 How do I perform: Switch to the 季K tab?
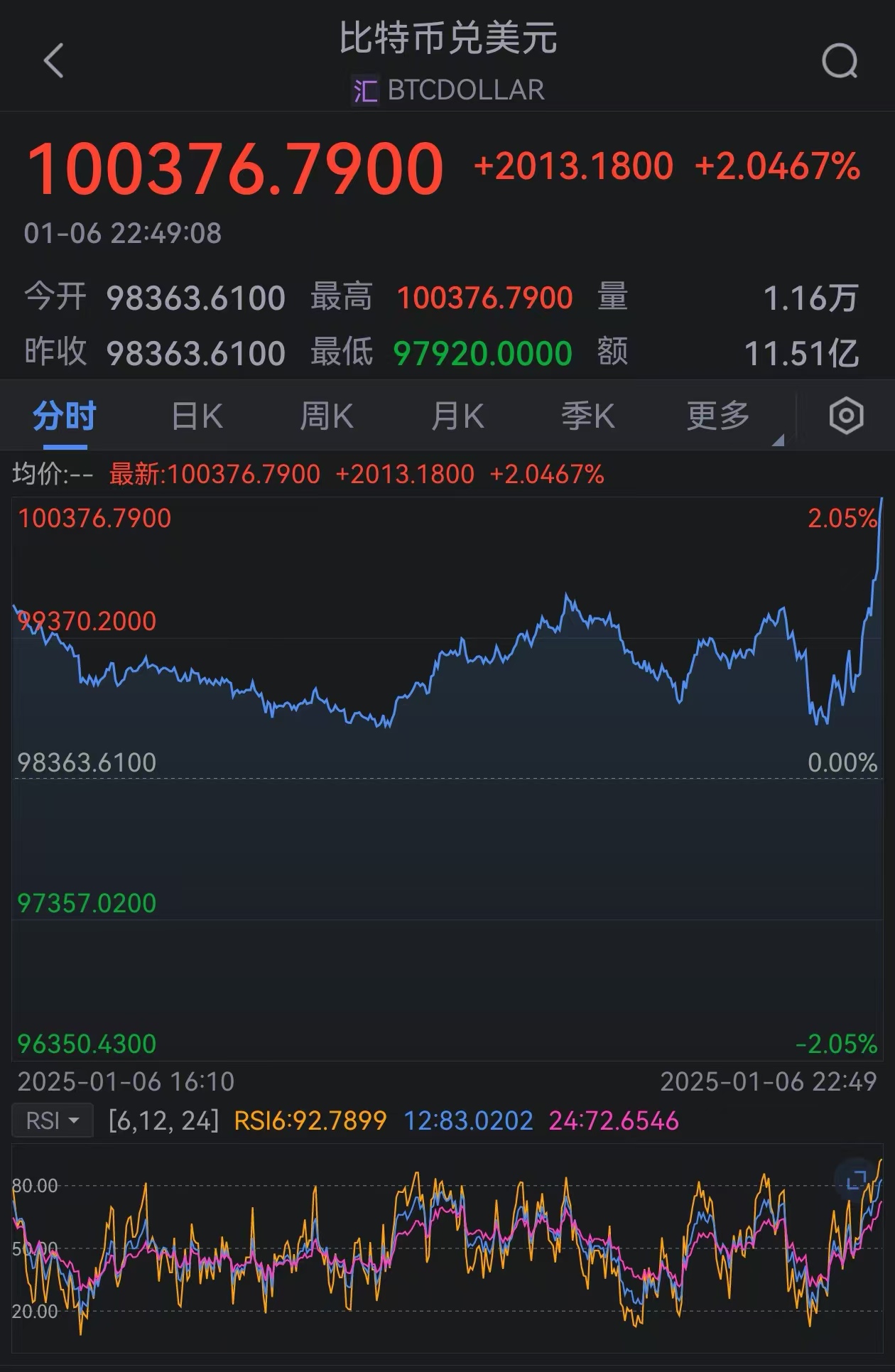coord(588,416)
